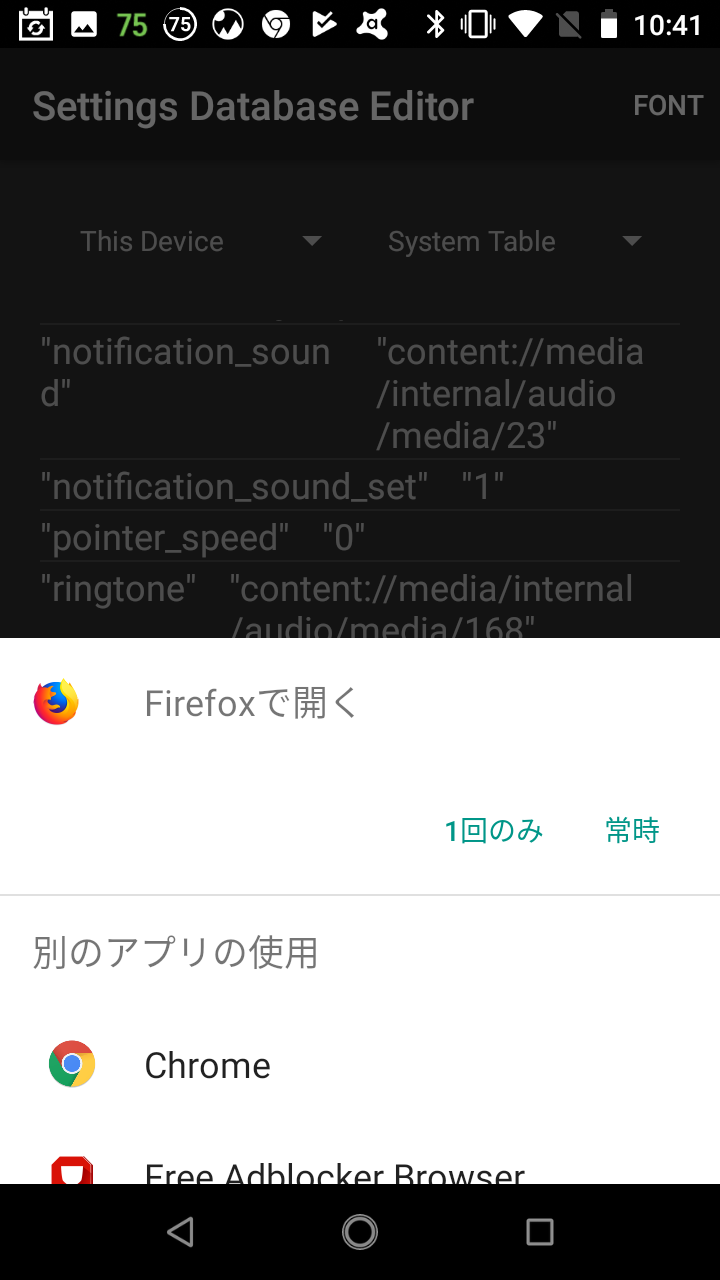Open with the Firefox icon
The width and height of the screenshot is (720, 1280).
(55, 702)
